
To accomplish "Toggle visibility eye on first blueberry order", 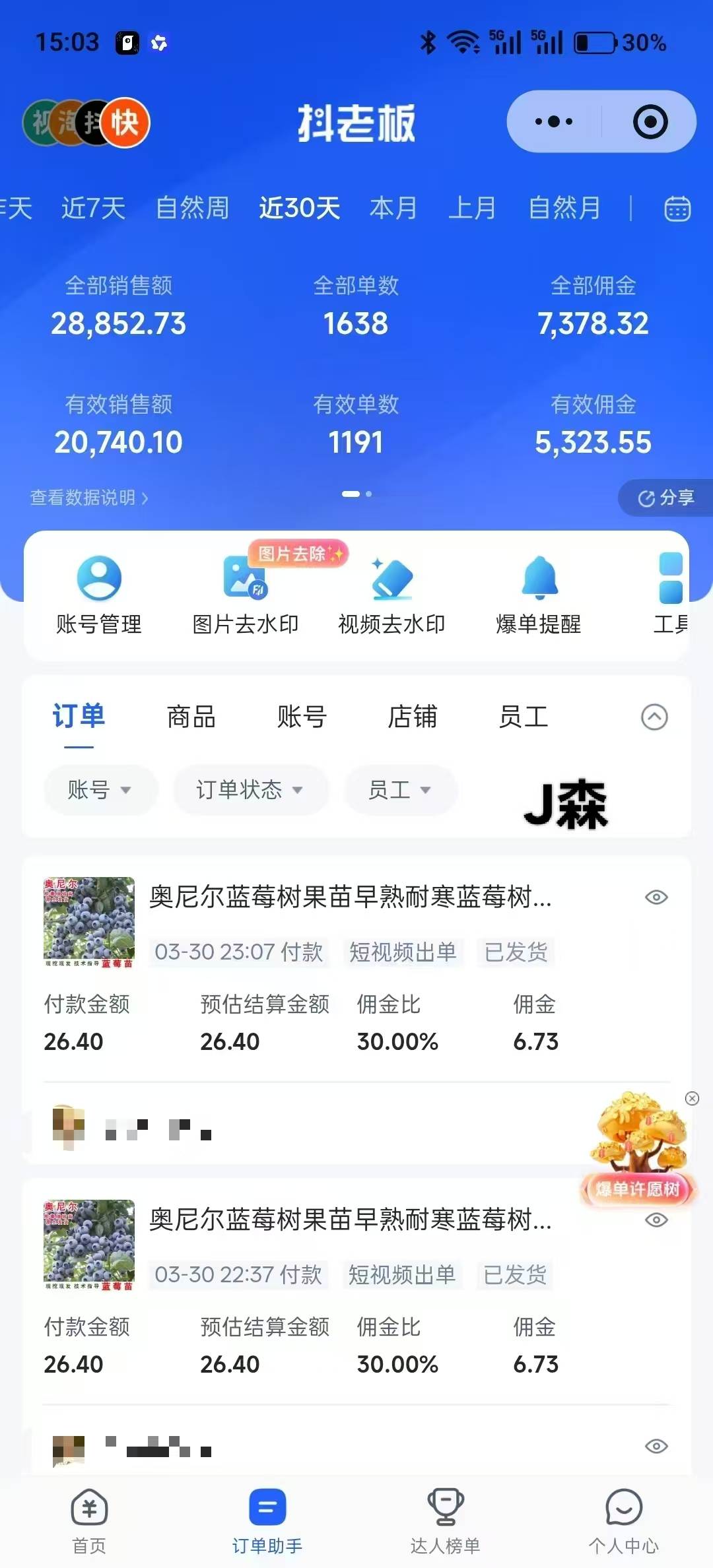I will coord(656,897).
